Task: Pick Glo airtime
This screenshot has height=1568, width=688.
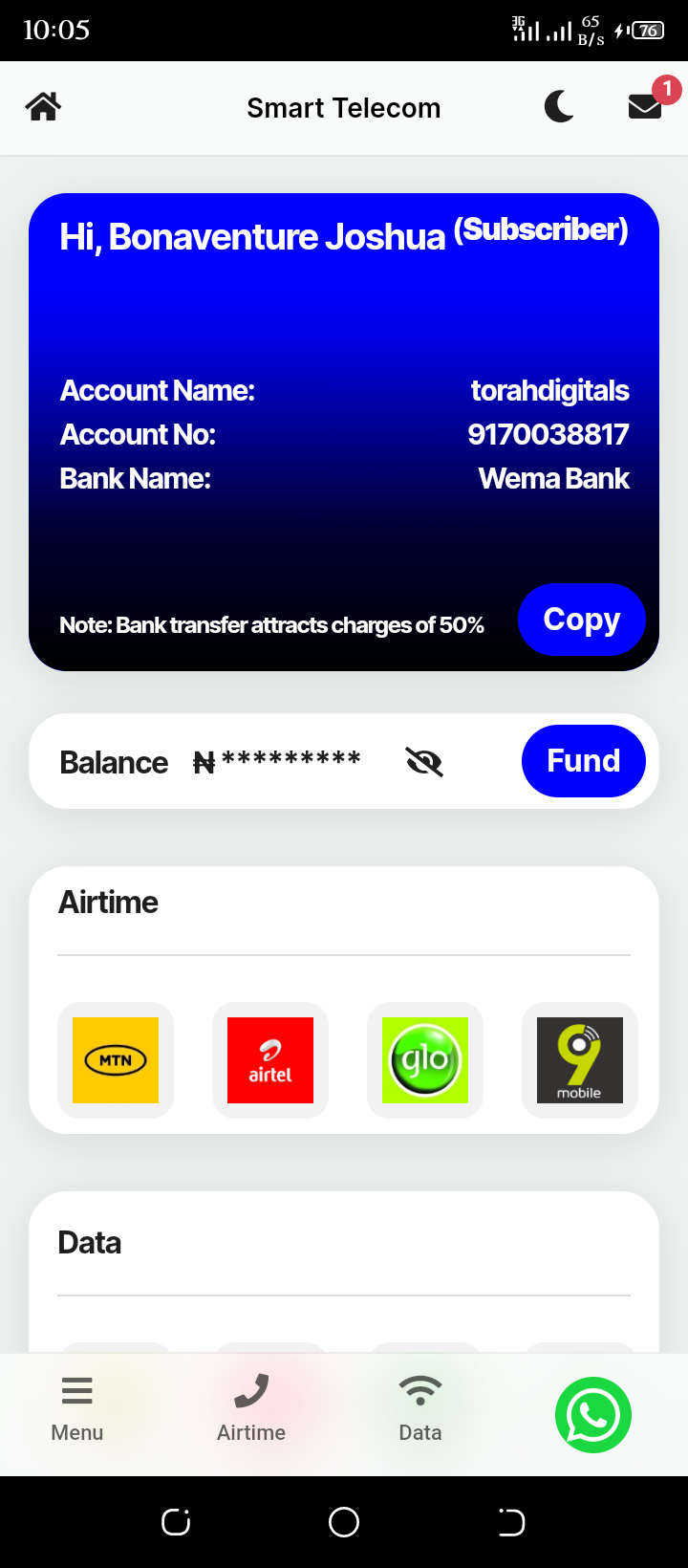Action: click(x=425, y=1060)
